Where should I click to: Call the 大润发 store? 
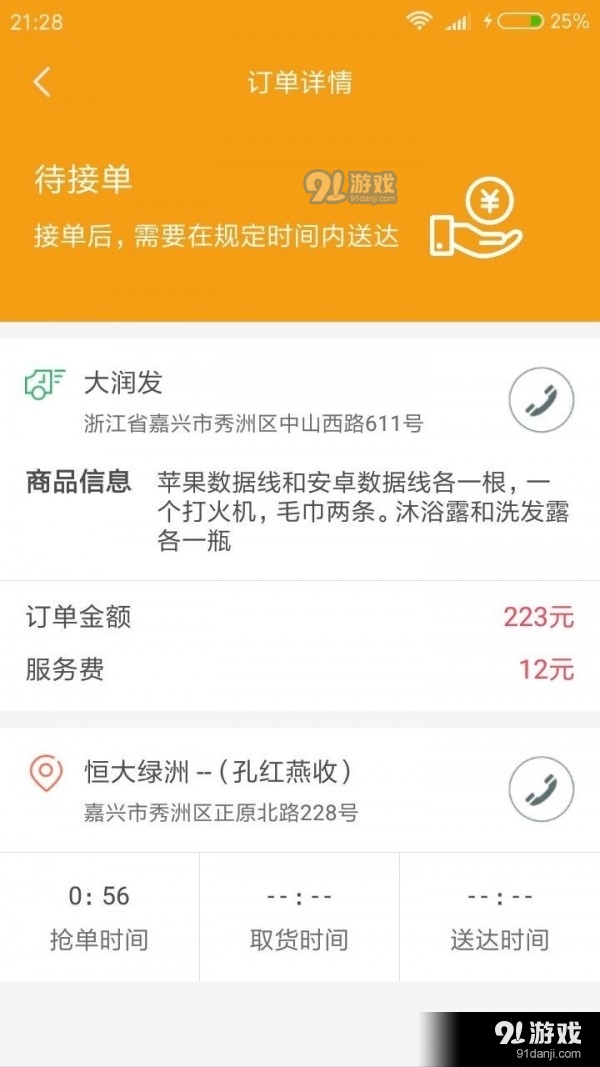point(541,399)
